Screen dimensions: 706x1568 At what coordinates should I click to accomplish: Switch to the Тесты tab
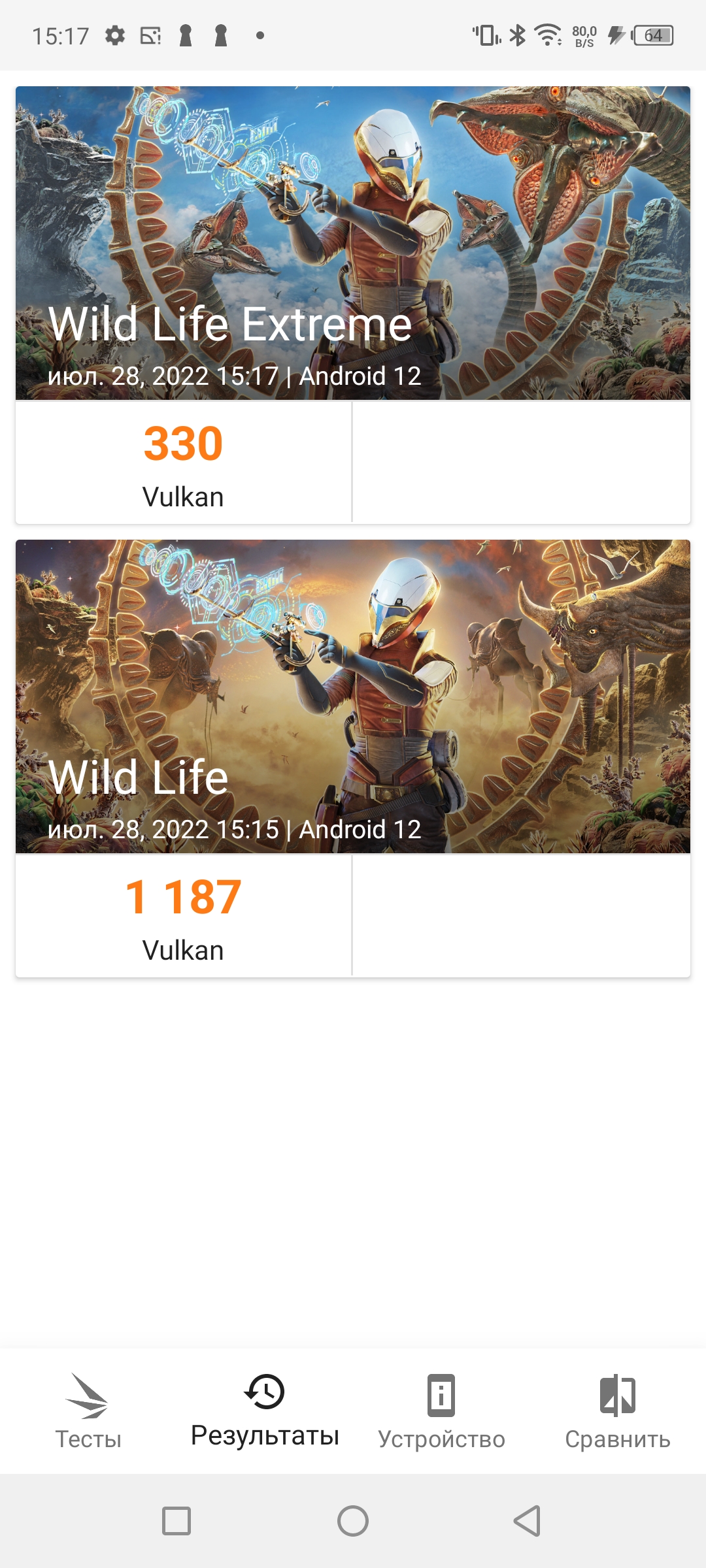coord(88,1411)
